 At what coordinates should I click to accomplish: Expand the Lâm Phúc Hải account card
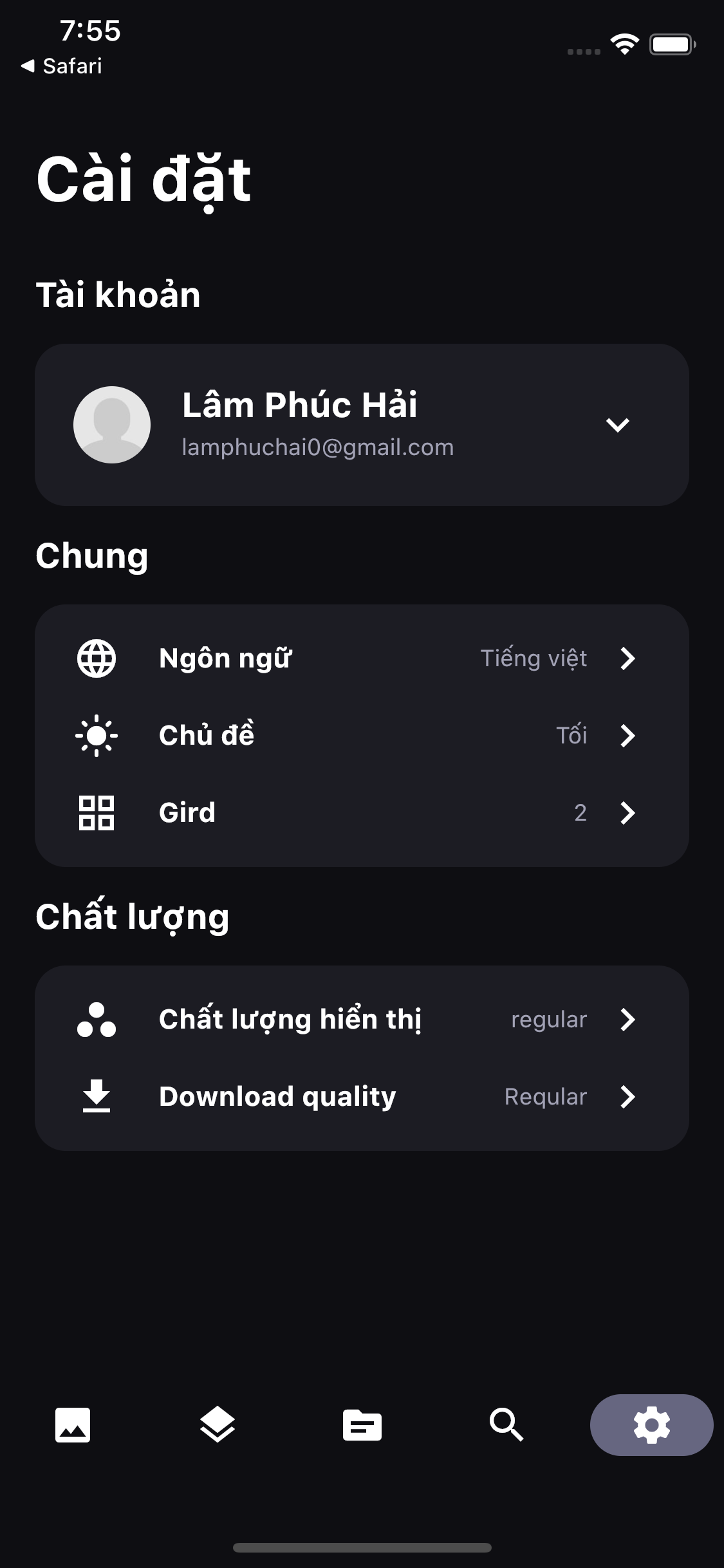(x=617, y=425)
